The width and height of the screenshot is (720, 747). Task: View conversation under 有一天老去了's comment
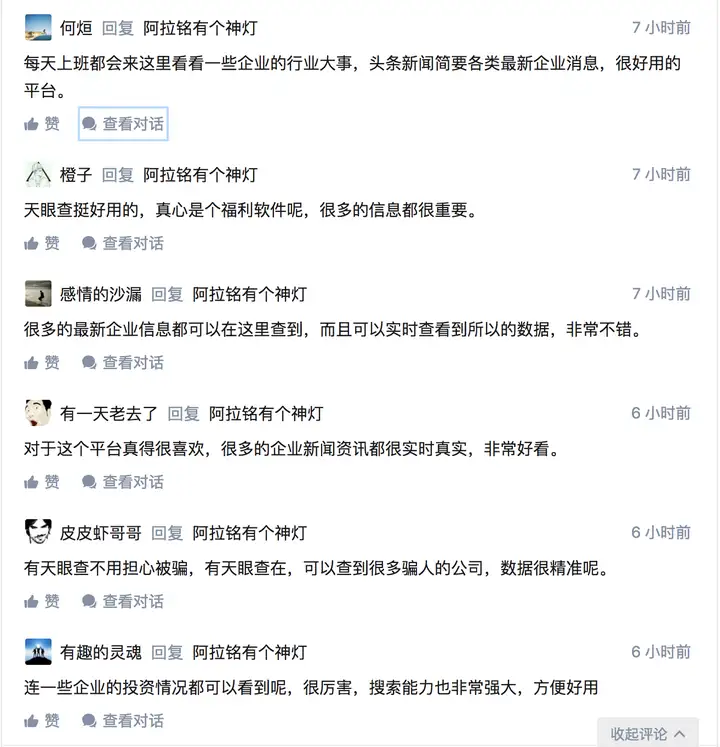(x=123, y=482)
